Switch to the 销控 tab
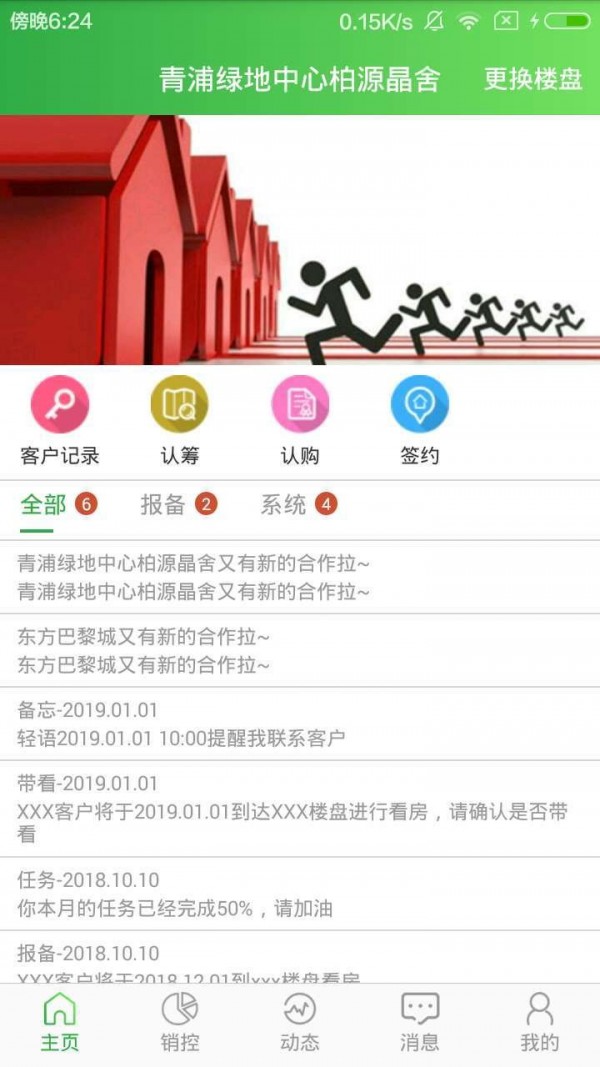This screenshot has width=600, height=1067. point(180,1022)
